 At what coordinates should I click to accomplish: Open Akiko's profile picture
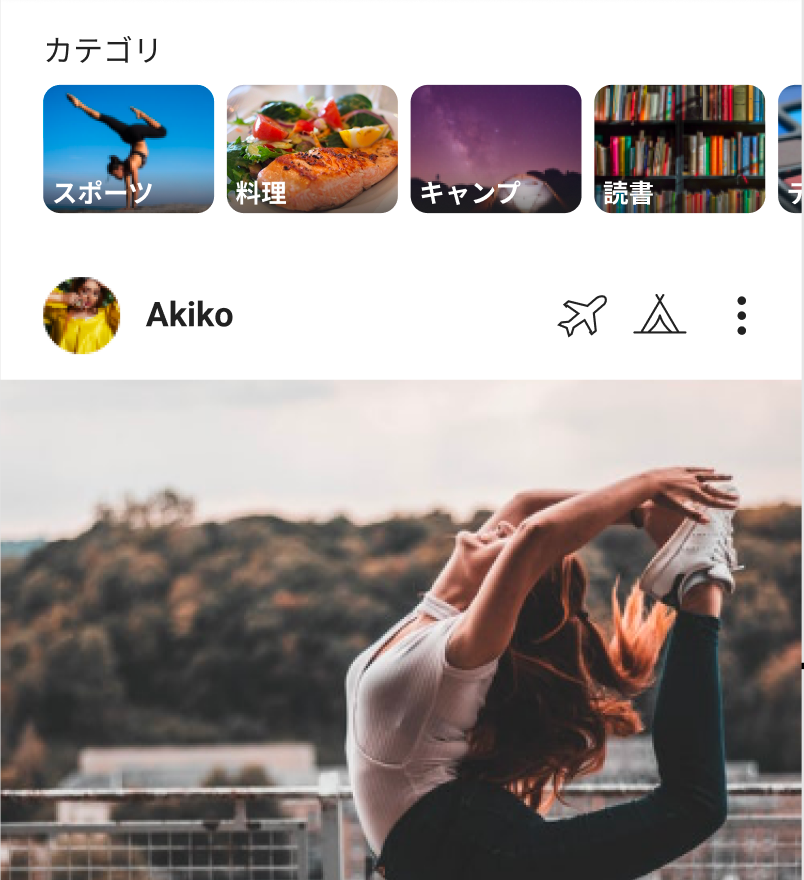(81, 316)
